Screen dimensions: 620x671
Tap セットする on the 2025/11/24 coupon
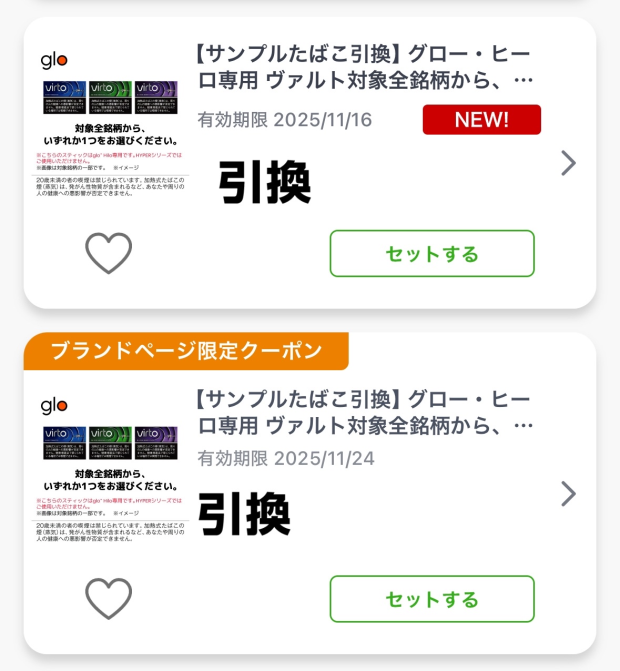coord(432,599)
